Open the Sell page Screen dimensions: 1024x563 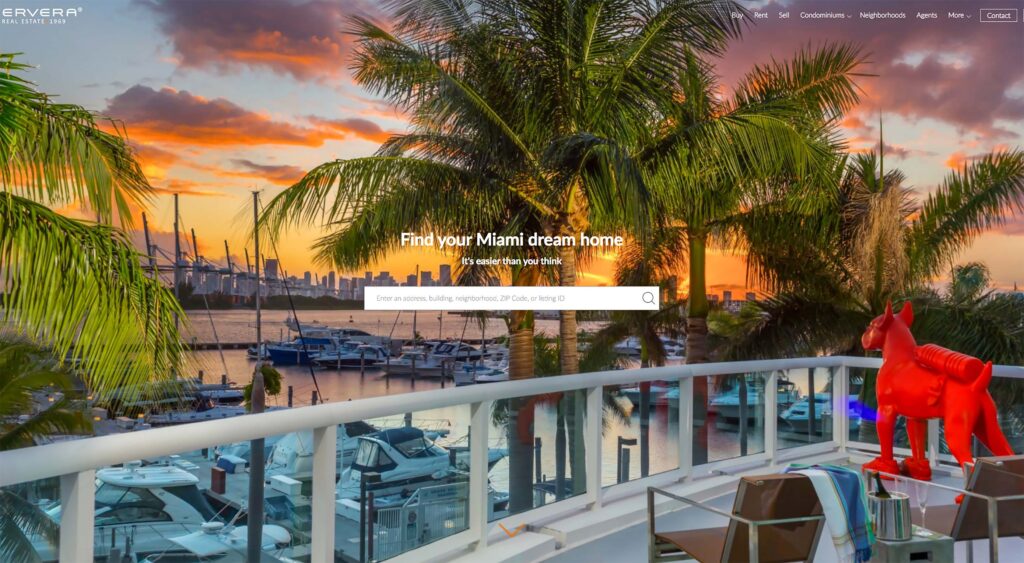coord(784,15)
